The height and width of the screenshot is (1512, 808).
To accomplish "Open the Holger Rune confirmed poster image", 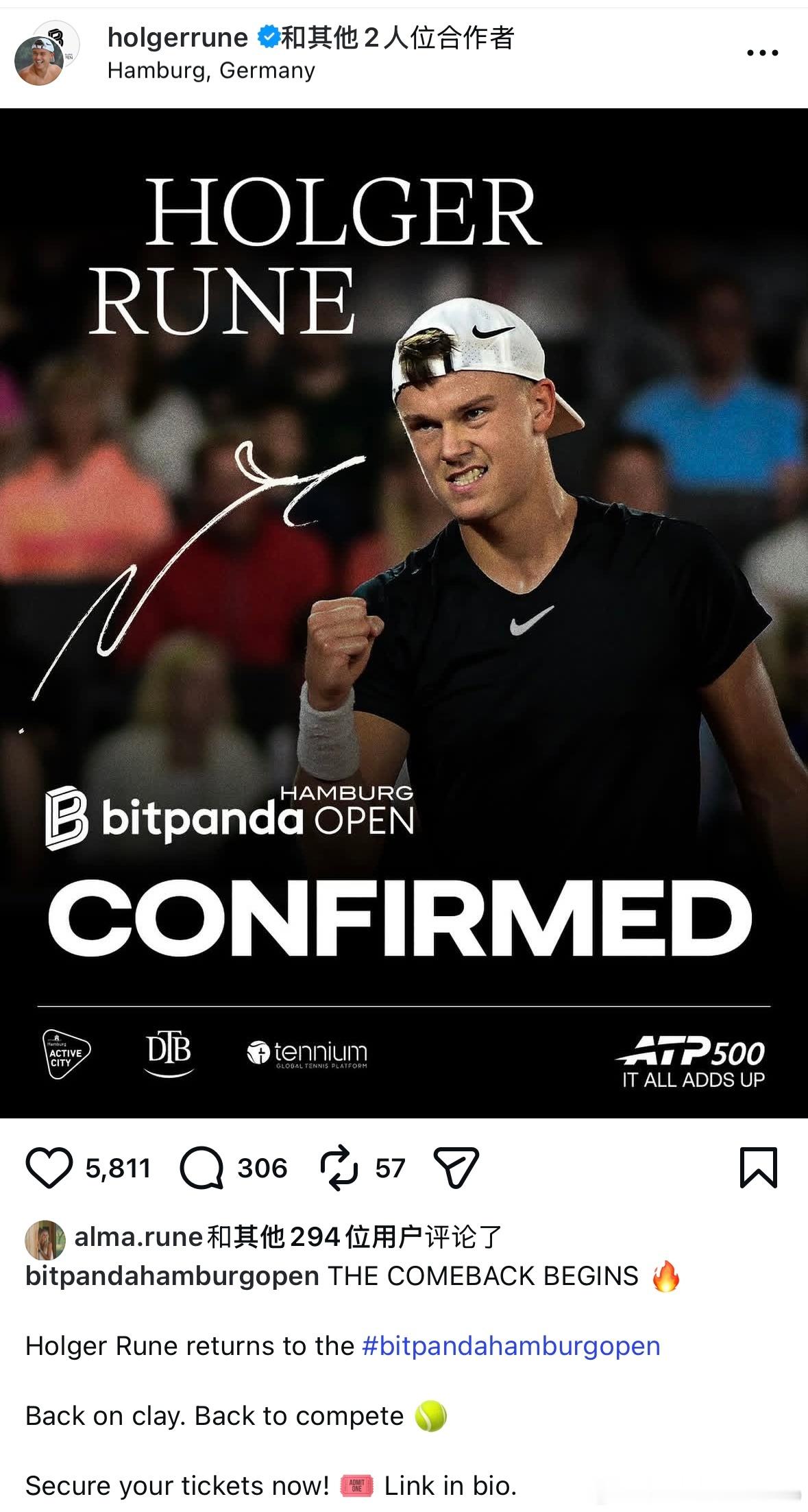I will pyautogui.click(x=404, y=613).
